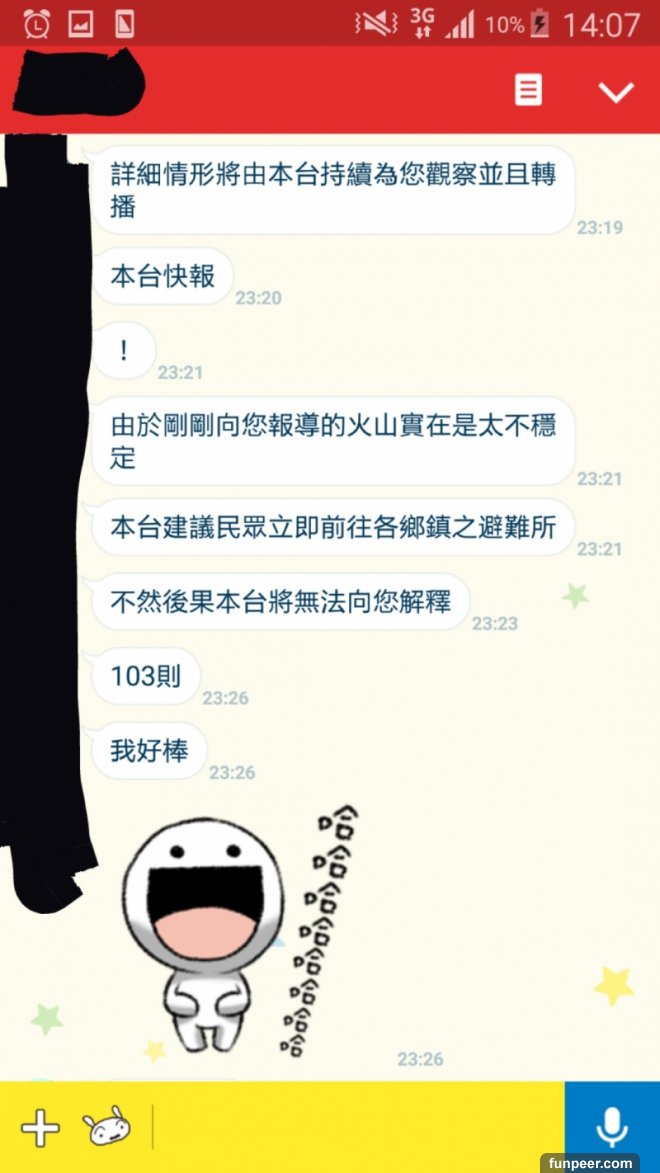Start a voice message with microphone
Screen dimensions: 660x1173
coord(611,1128)
